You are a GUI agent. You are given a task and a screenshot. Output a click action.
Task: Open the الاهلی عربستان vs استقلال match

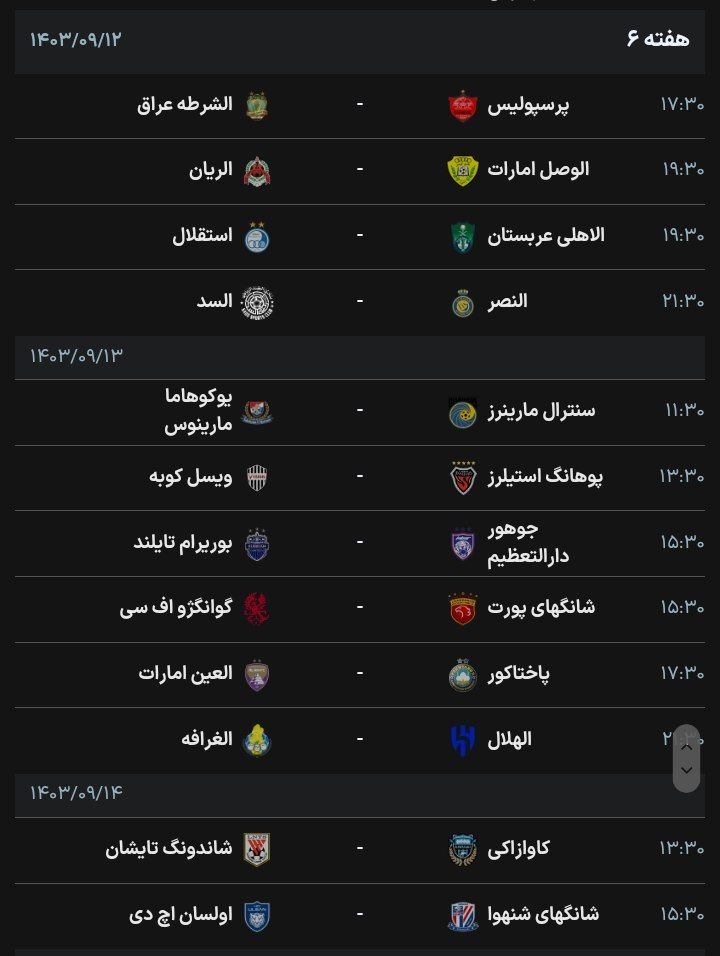[x=360, y=236]
